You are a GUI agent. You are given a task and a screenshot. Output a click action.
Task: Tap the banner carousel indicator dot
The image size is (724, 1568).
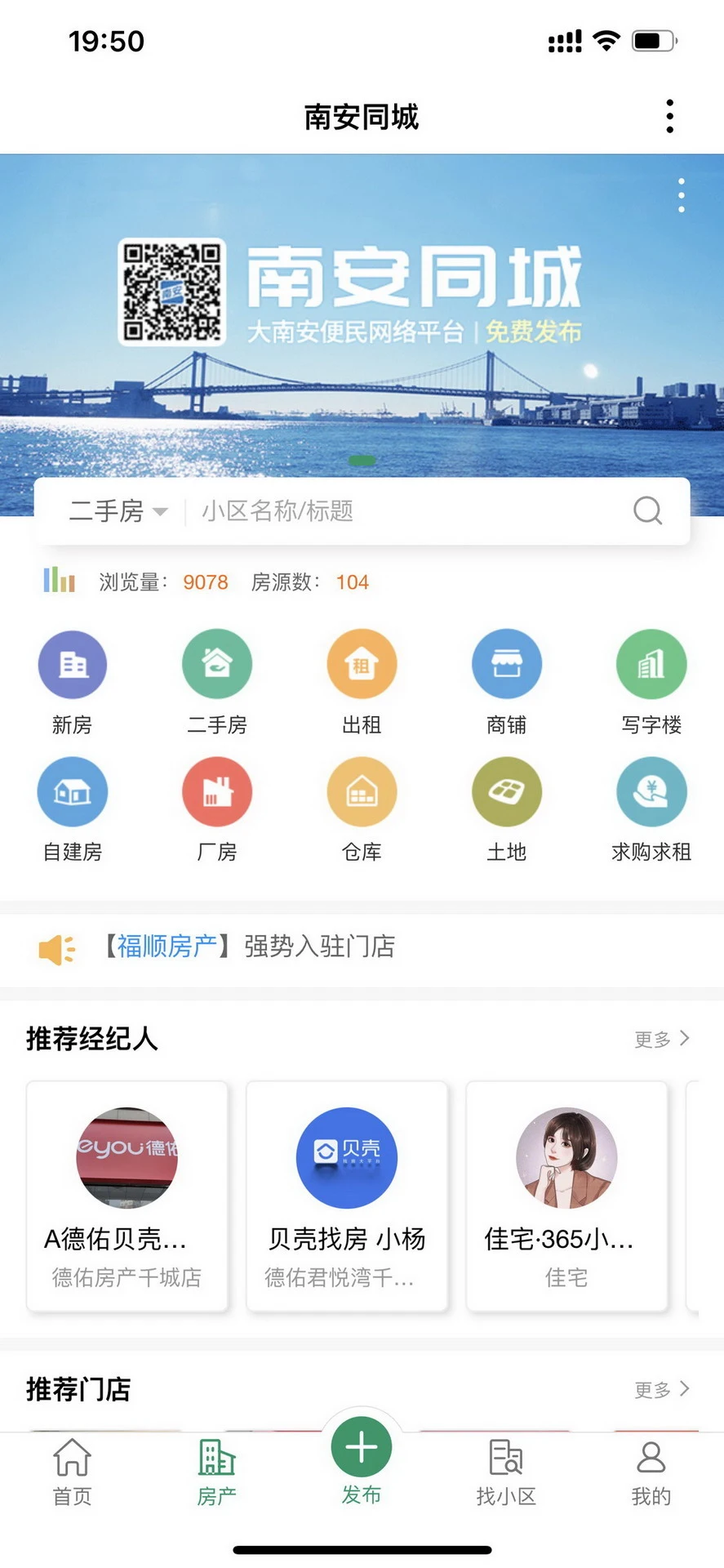(x=362, y=460)
